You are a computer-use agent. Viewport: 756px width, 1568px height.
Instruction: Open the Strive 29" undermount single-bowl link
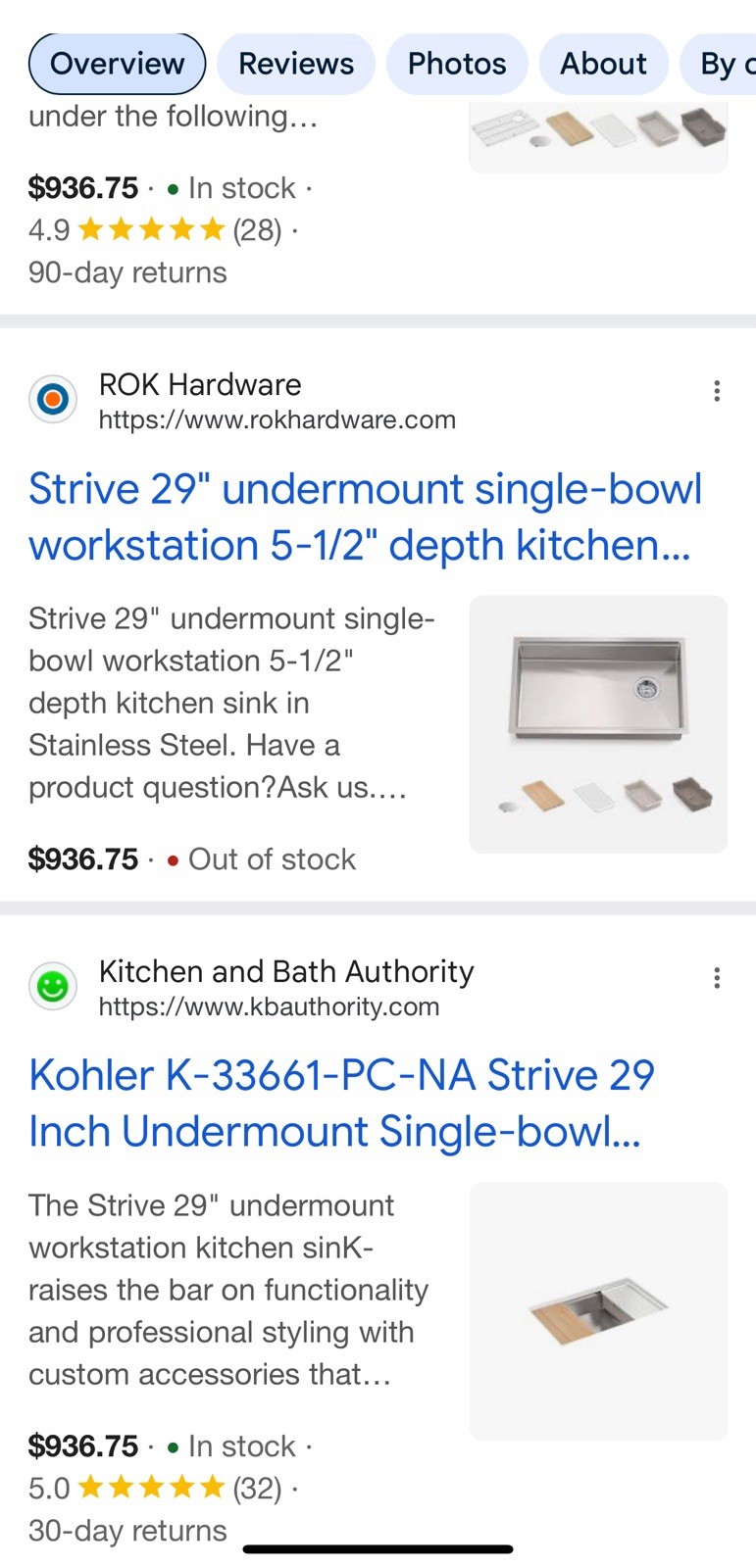coord(365,516)
